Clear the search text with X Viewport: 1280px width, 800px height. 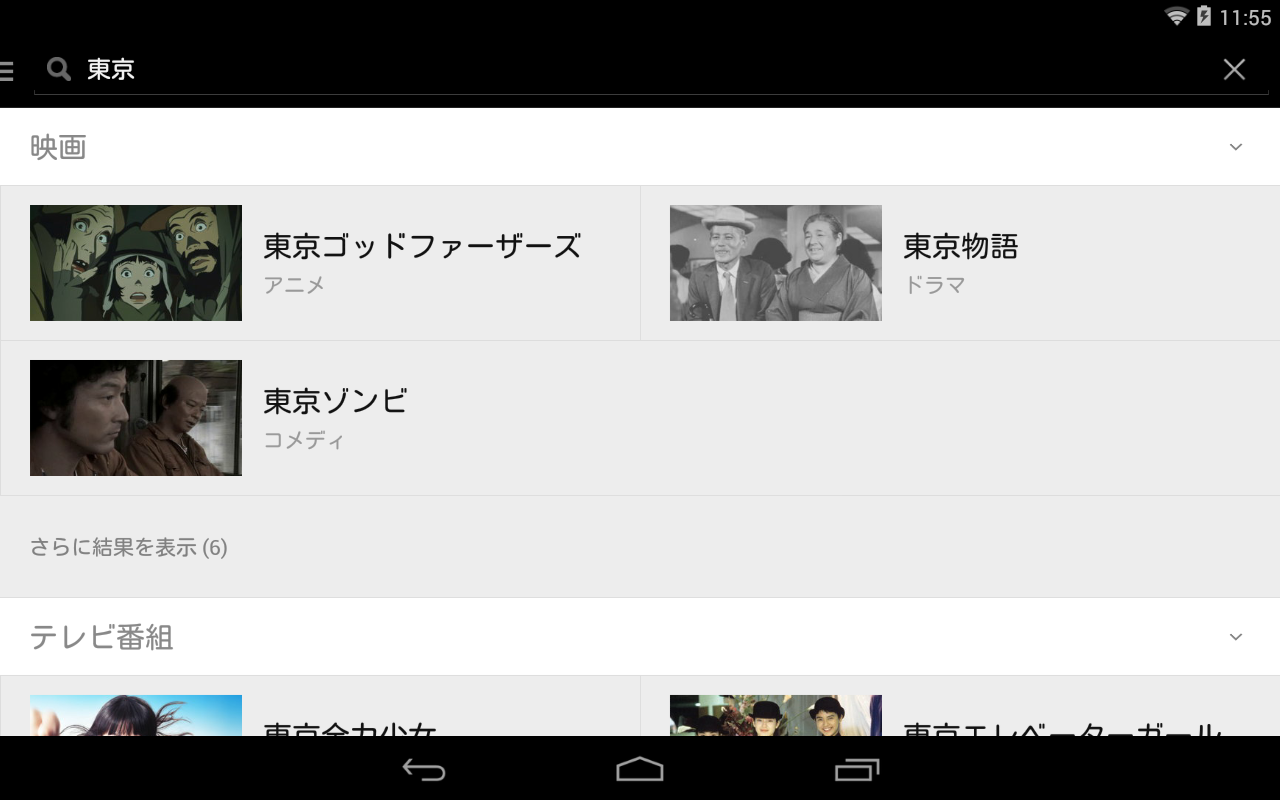pos(1234,69)
